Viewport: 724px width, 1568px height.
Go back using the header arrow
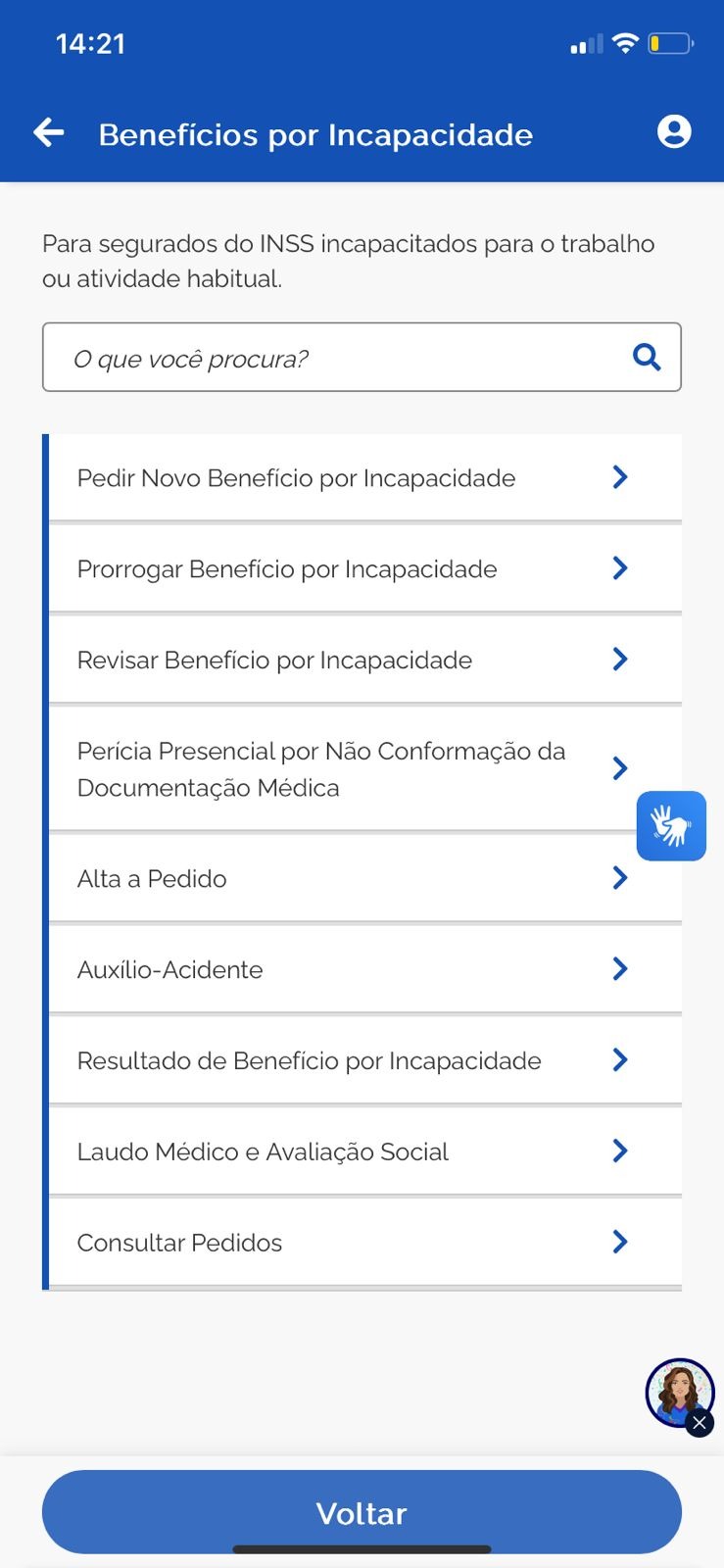[x=49, y=133]
